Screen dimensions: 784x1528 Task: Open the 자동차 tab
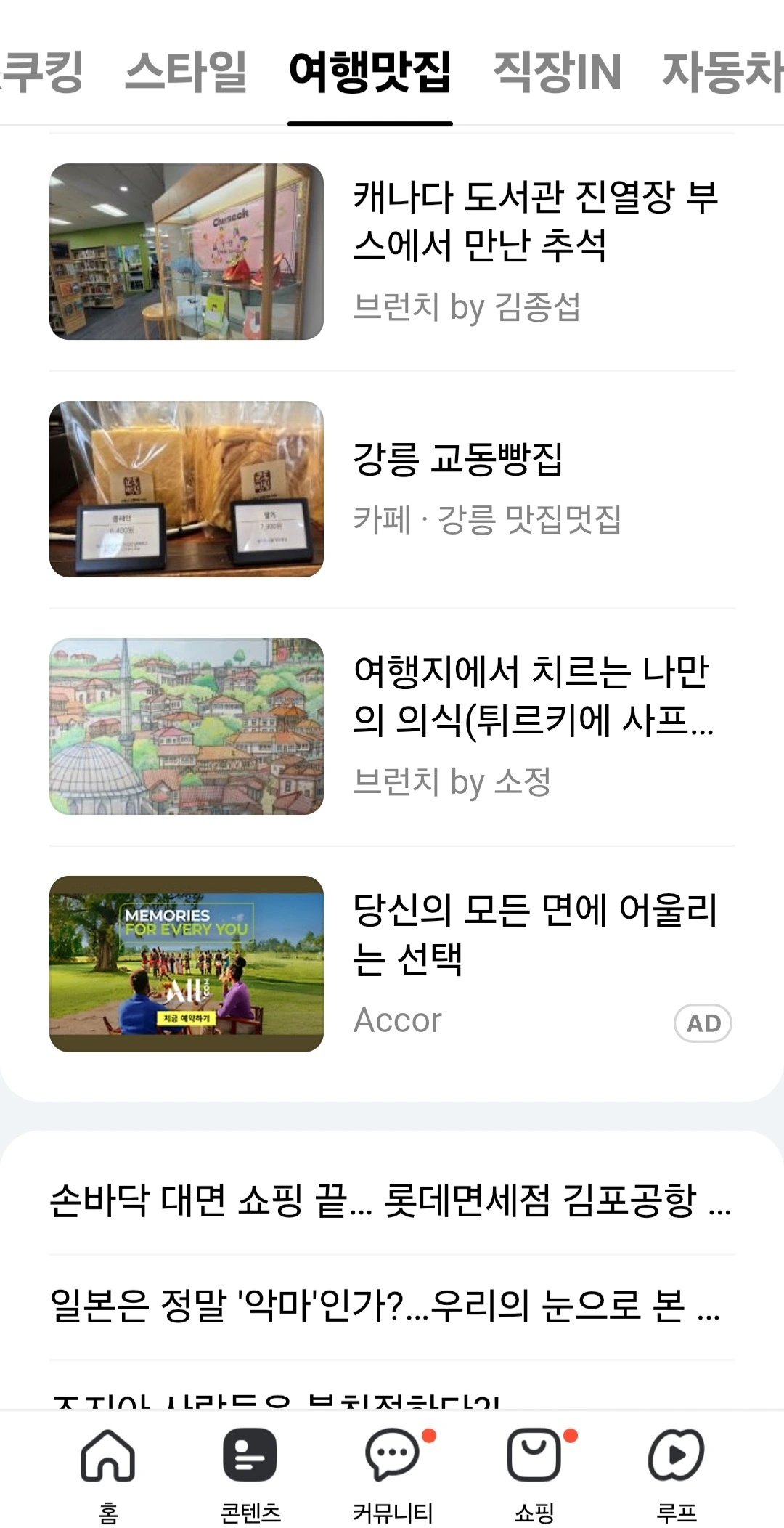[x=722, y=73]
